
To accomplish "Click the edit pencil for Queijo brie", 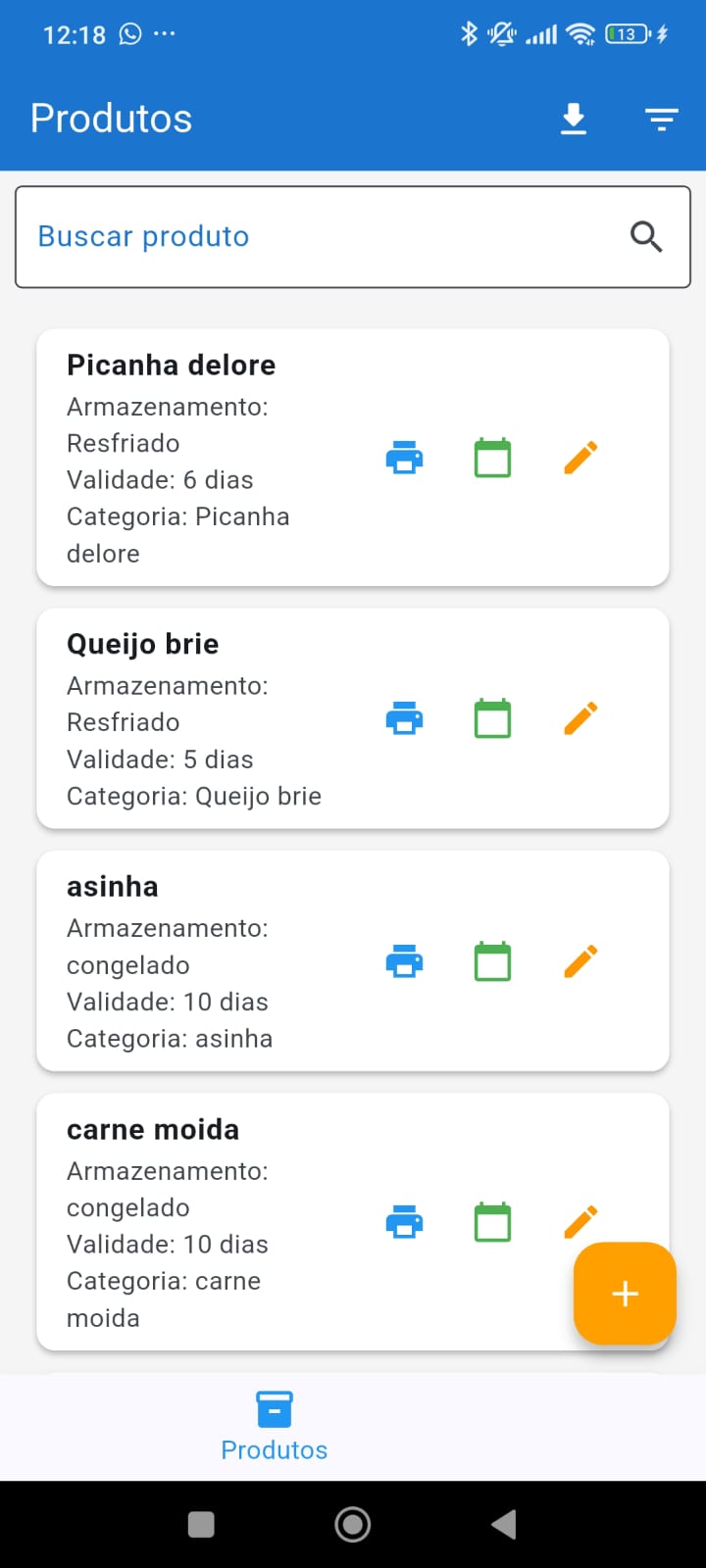I will tap(580, 717).
